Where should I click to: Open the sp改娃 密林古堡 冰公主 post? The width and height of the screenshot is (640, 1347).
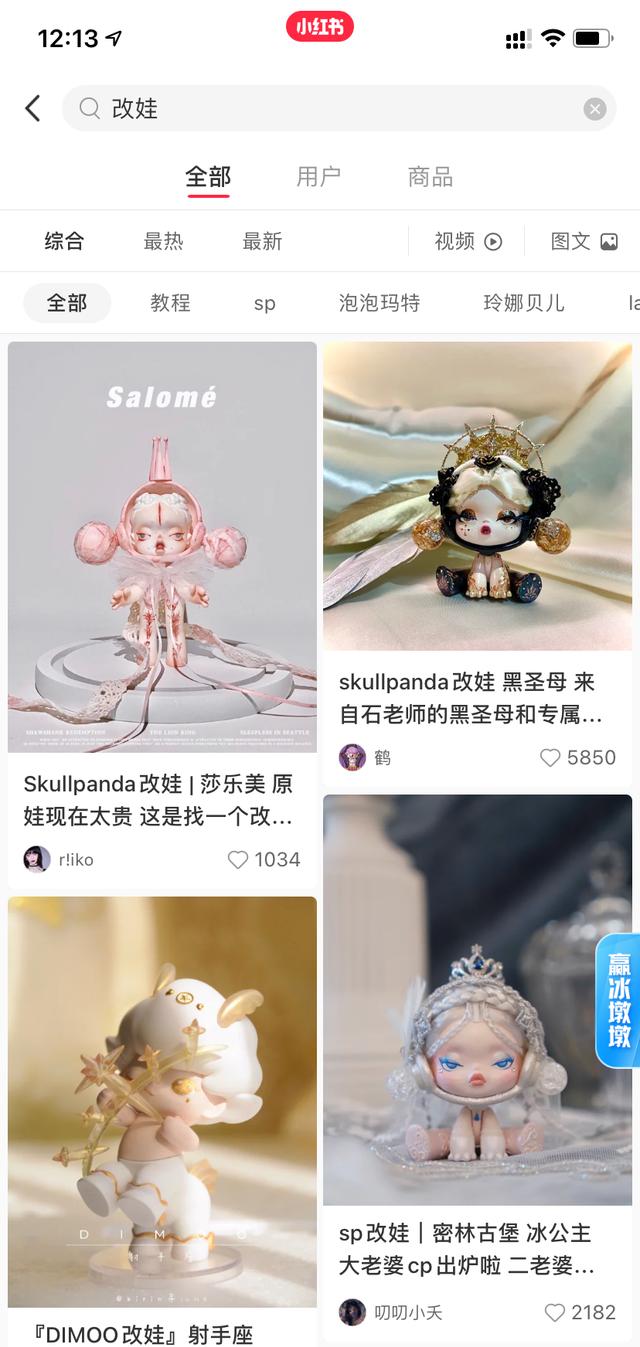(x=477, y=1000)
